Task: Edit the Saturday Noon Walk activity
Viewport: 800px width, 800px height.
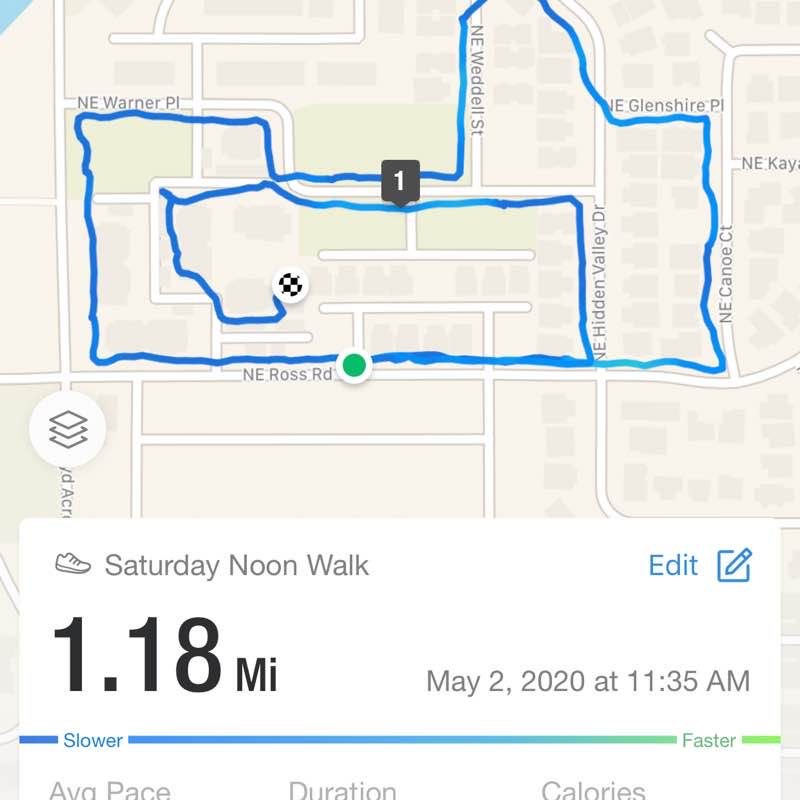Action: click(x=699, y=565)
